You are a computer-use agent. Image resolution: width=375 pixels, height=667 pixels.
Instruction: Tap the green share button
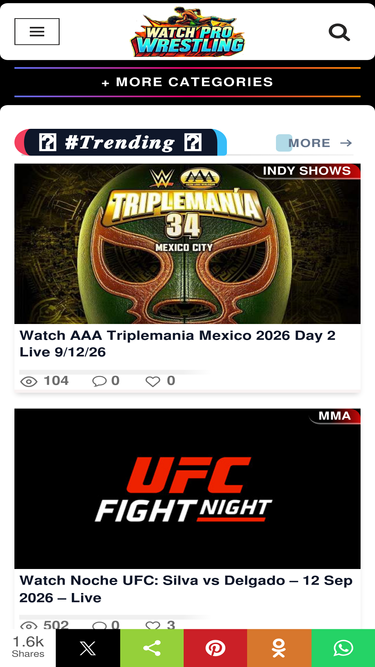152,648
